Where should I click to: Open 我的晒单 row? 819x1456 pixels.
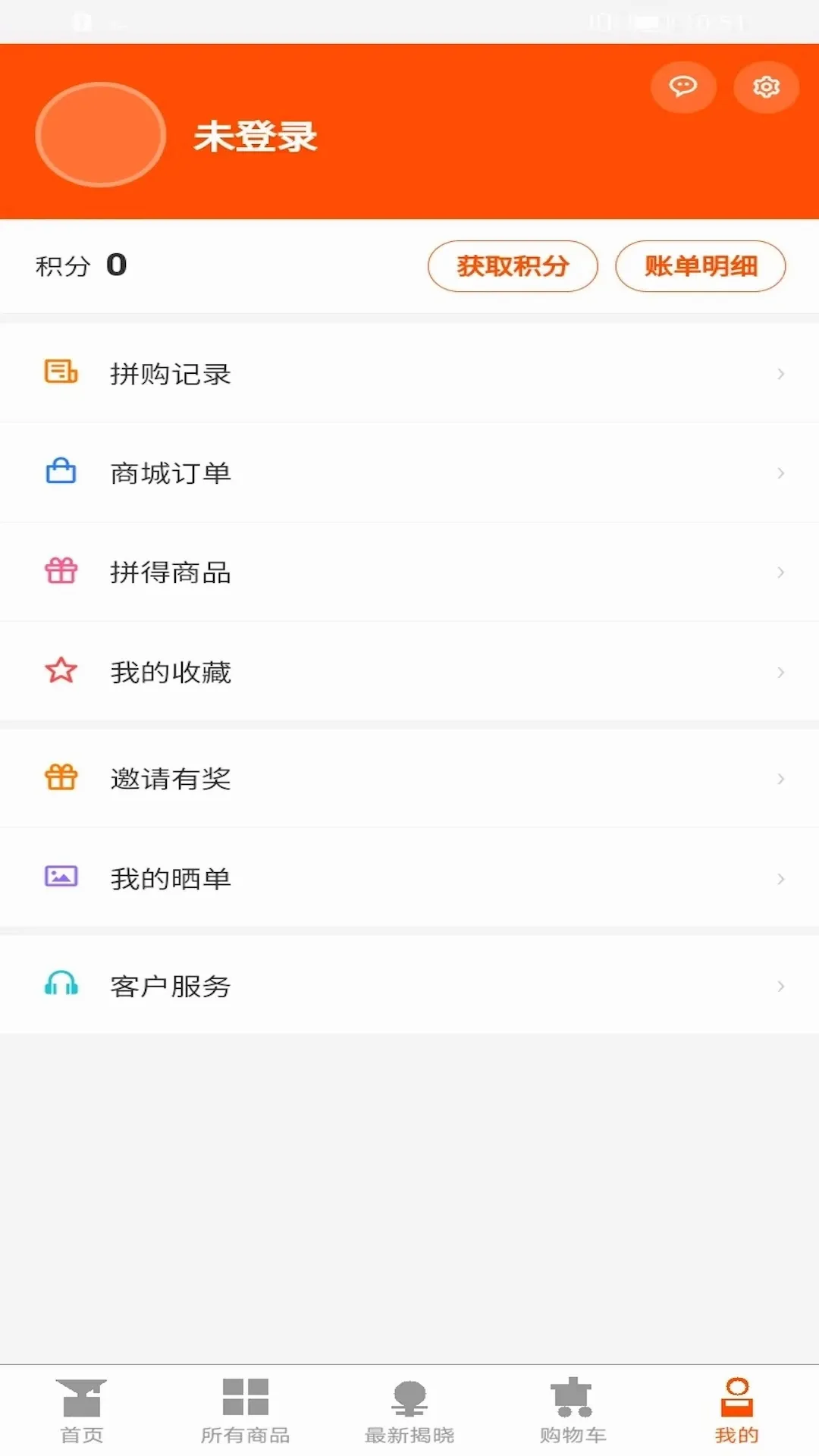pyautogui.click(x=409, y=877)
